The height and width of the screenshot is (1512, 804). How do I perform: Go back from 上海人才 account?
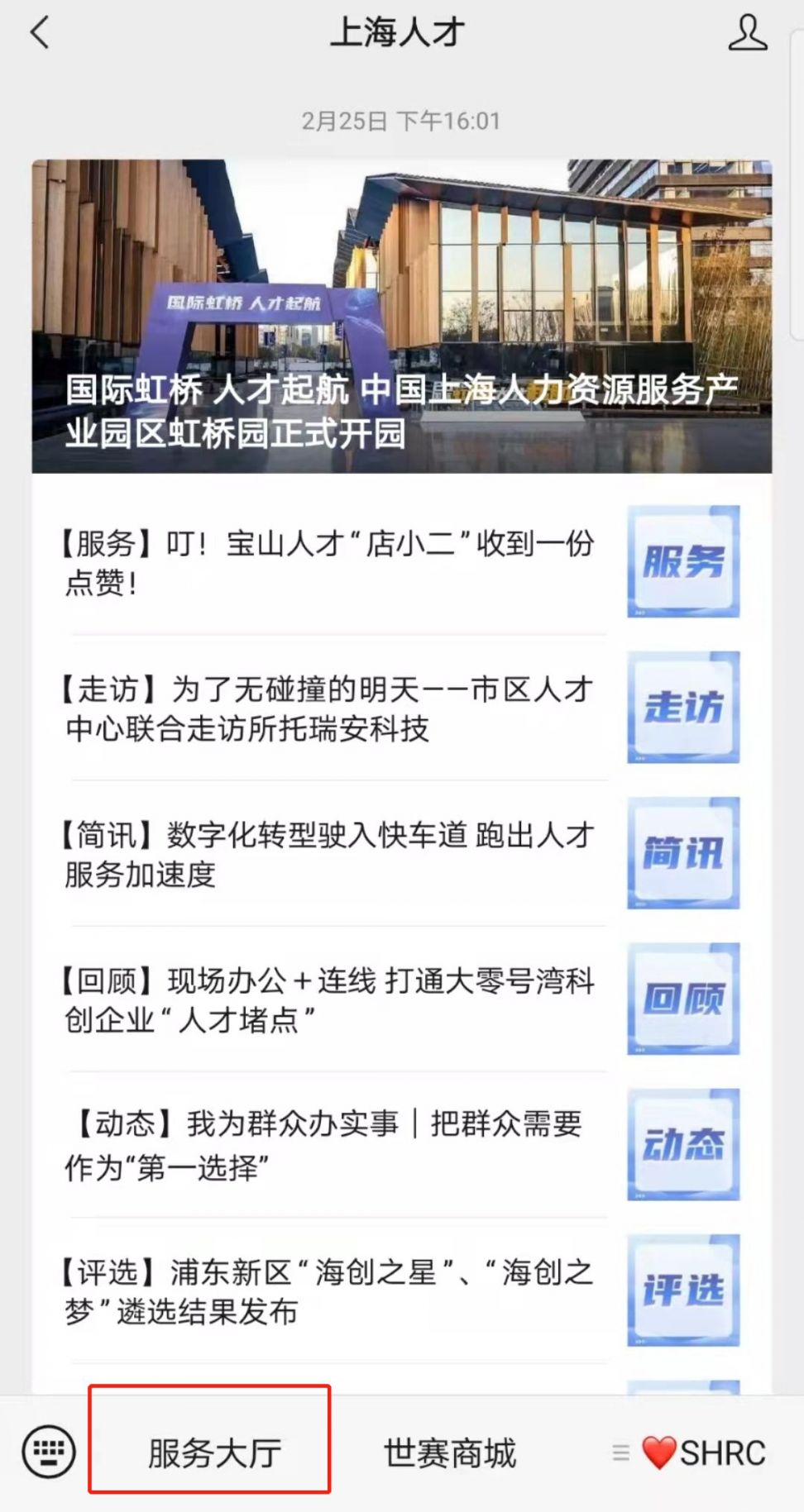pyautogui.click(x=39, y=33)
